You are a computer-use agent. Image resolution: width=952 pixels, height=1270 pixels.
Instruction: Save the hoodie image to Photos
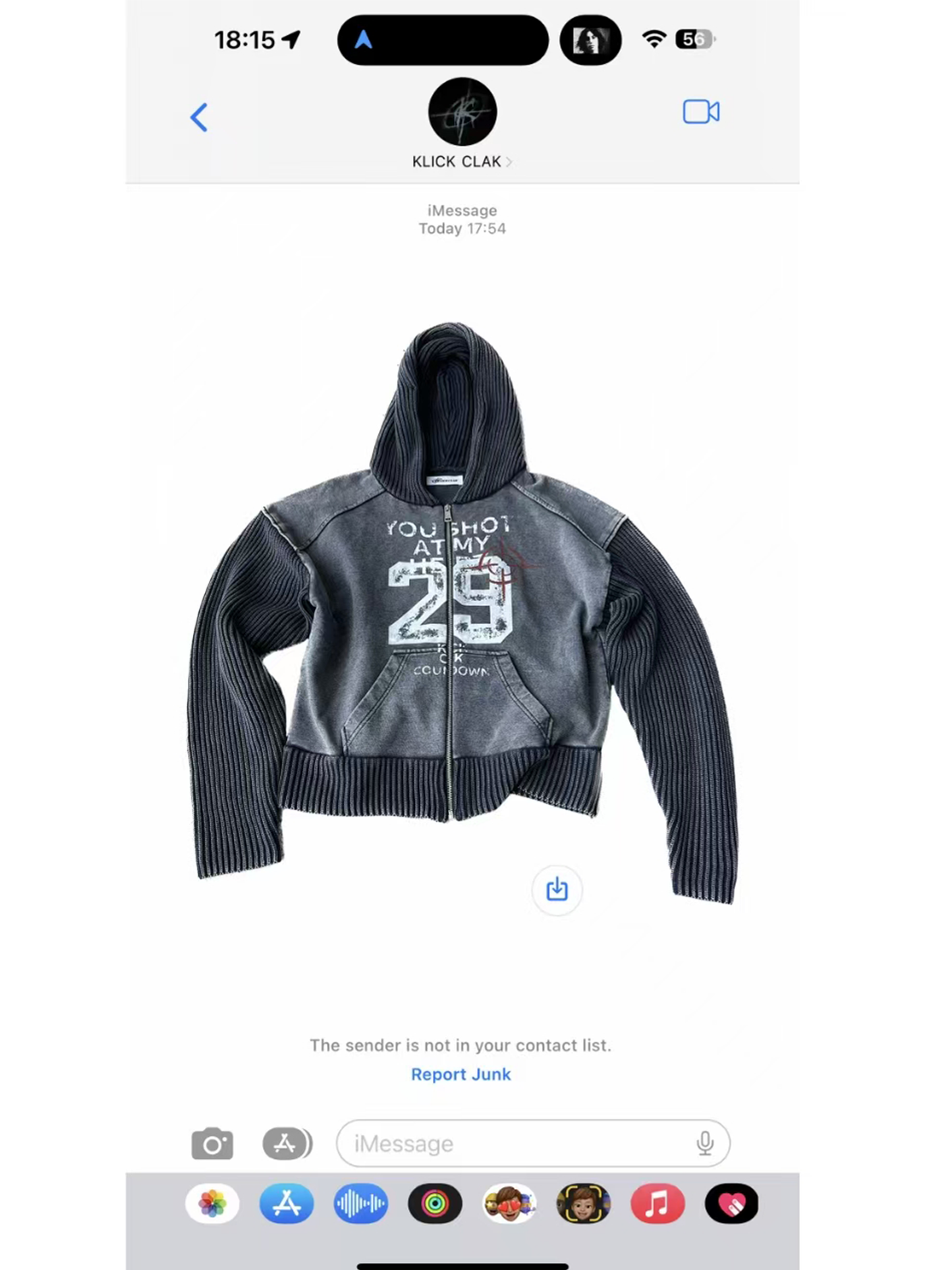coord(557,890)
